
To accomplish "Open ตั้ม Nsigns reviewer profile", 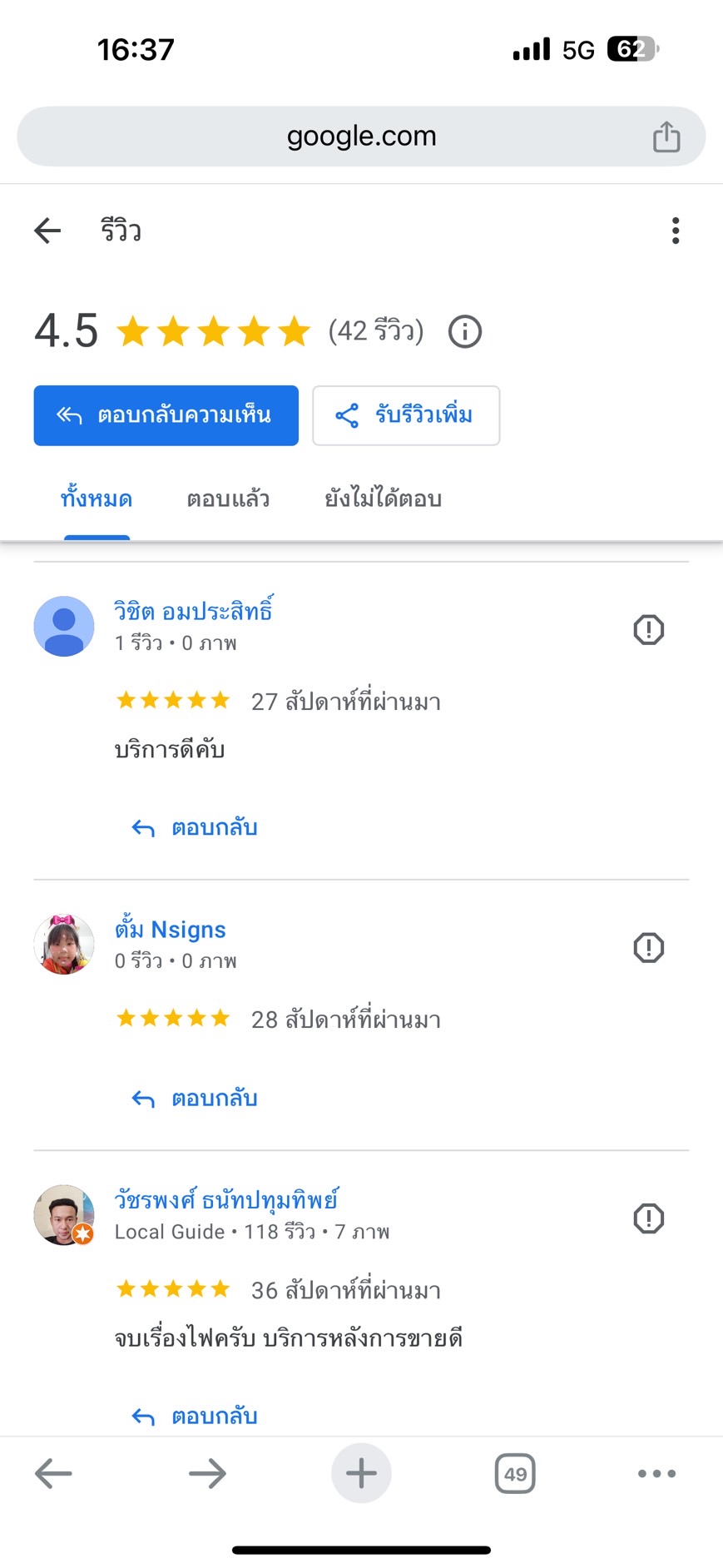I will tap(170, 929).
